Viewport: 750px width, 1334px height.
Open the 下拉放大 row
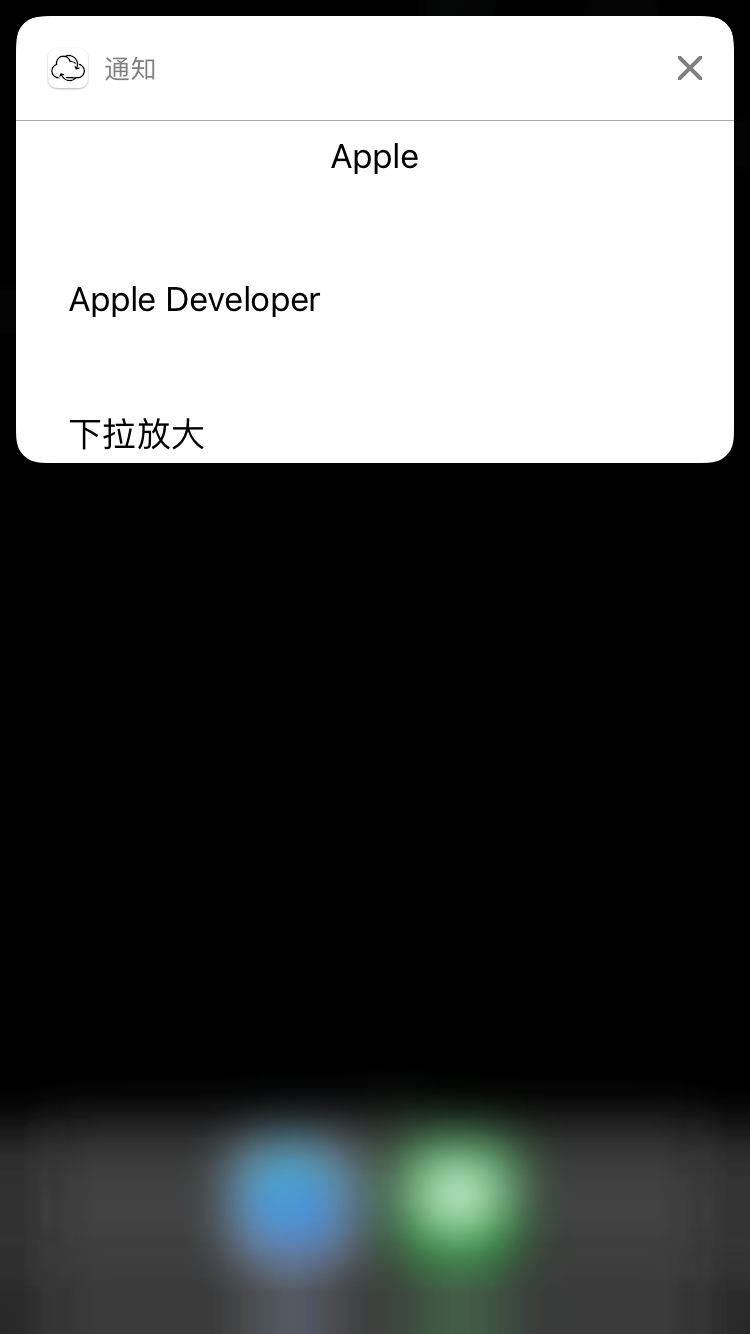pos(138,434)
